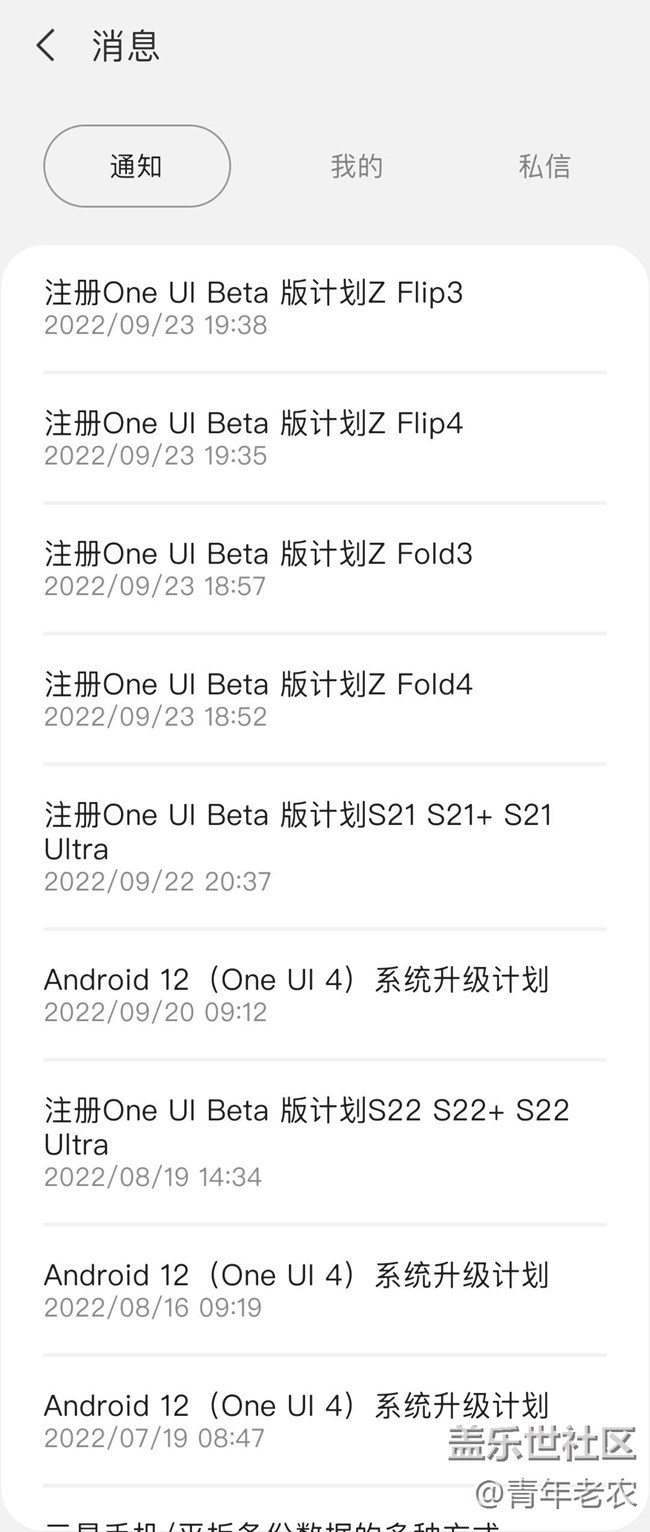Image resolution: width=650 pixels, height=1532 pixels.
Task: Switch to the 我的 tab
Action: coord(356,166)
